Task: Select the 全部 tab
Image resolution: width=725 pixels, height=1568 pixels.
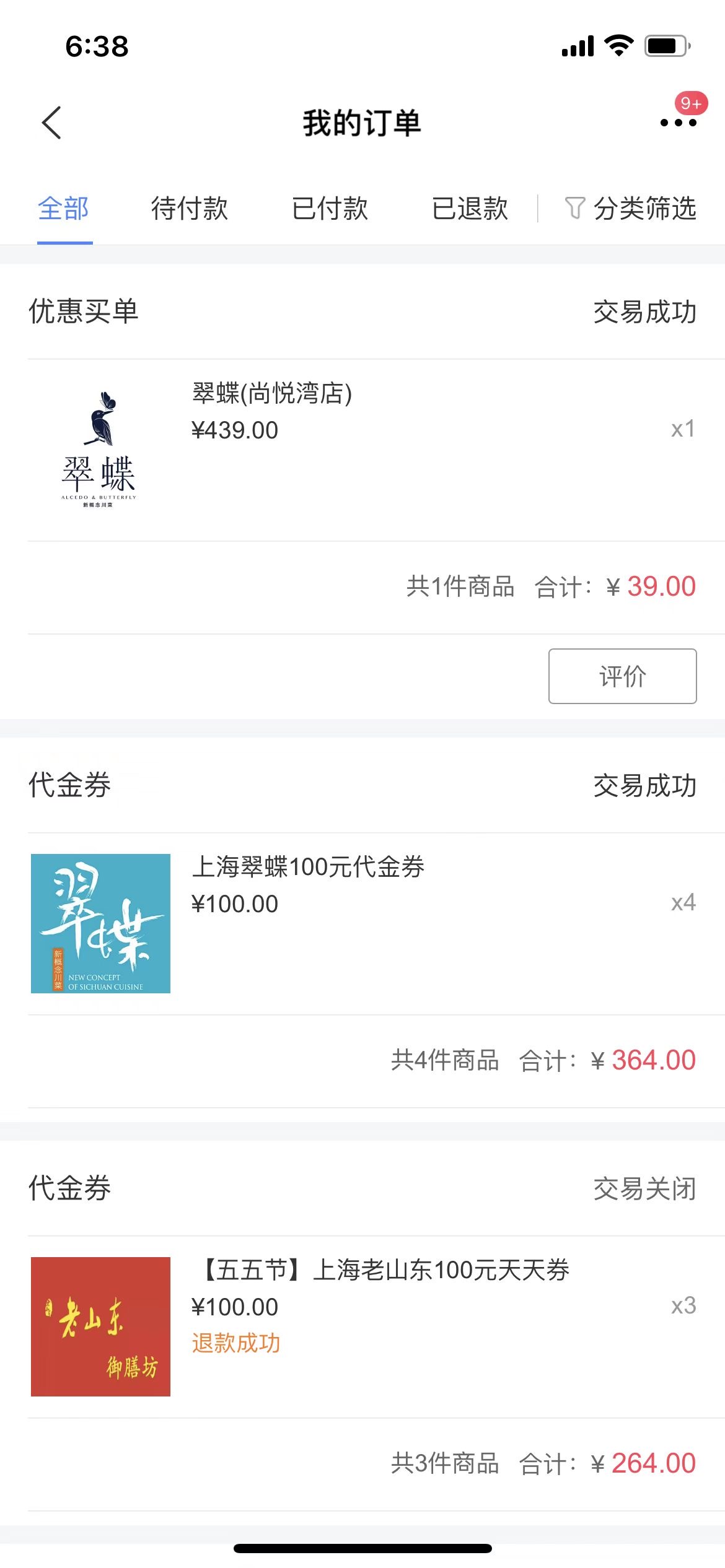Action: click(64, 209)
